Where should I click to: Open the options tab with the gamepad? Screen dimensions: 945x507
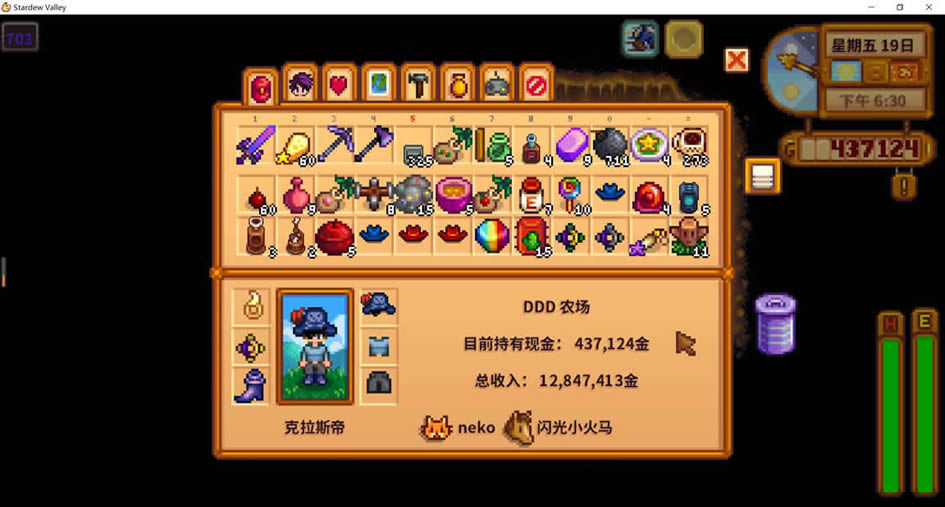[497, 86]
